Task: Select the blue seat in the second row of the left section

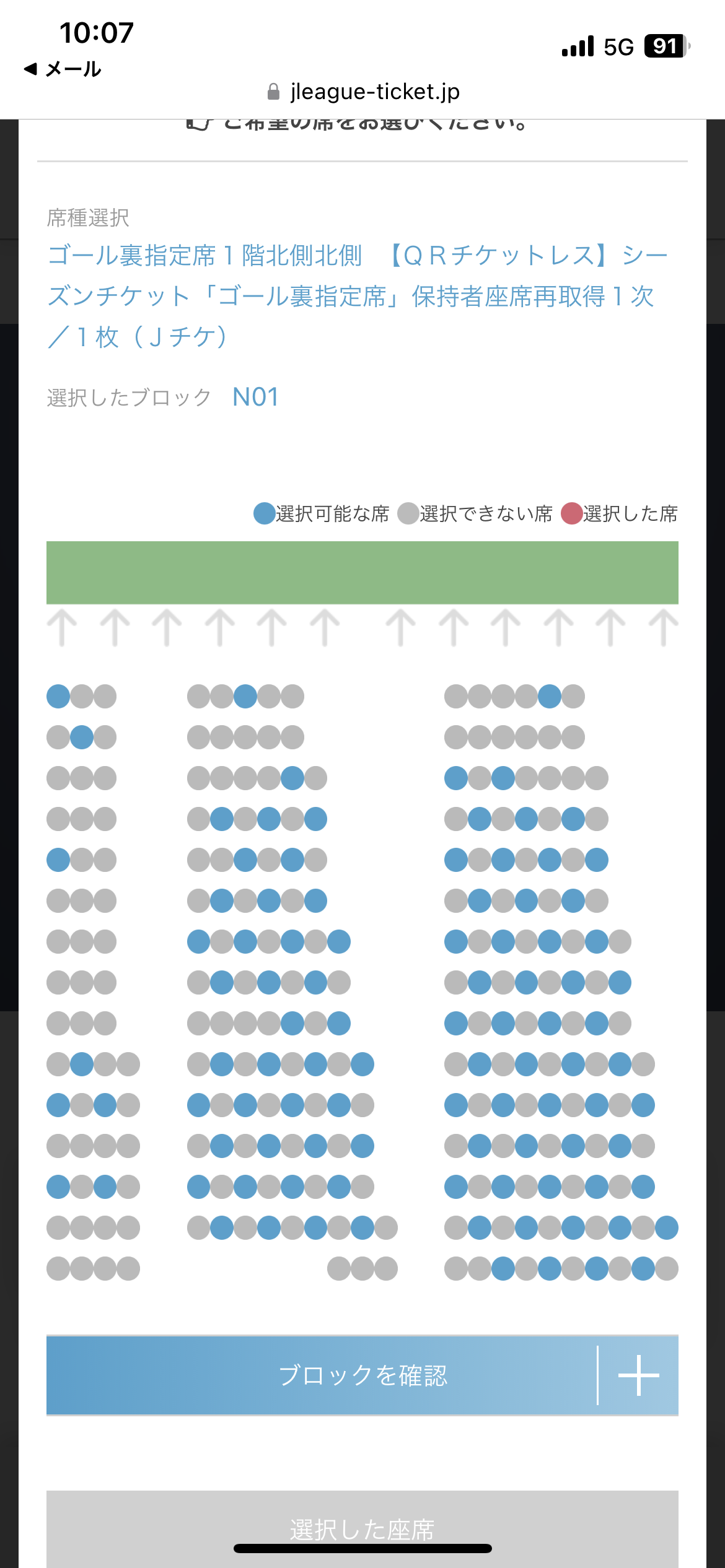Action: click(82, 737)
